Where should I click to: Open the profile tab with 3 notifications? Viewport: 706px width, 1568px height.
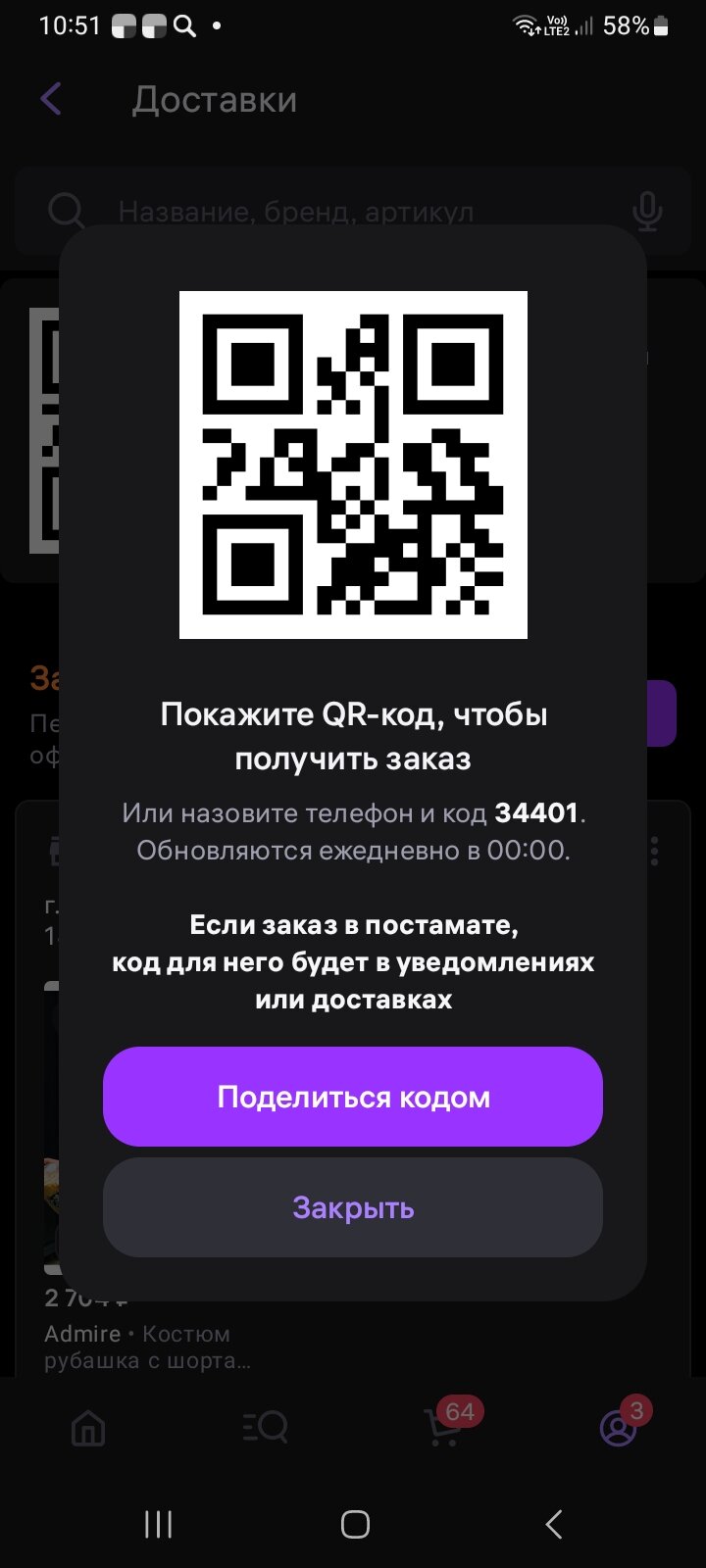click(618, 1428)
